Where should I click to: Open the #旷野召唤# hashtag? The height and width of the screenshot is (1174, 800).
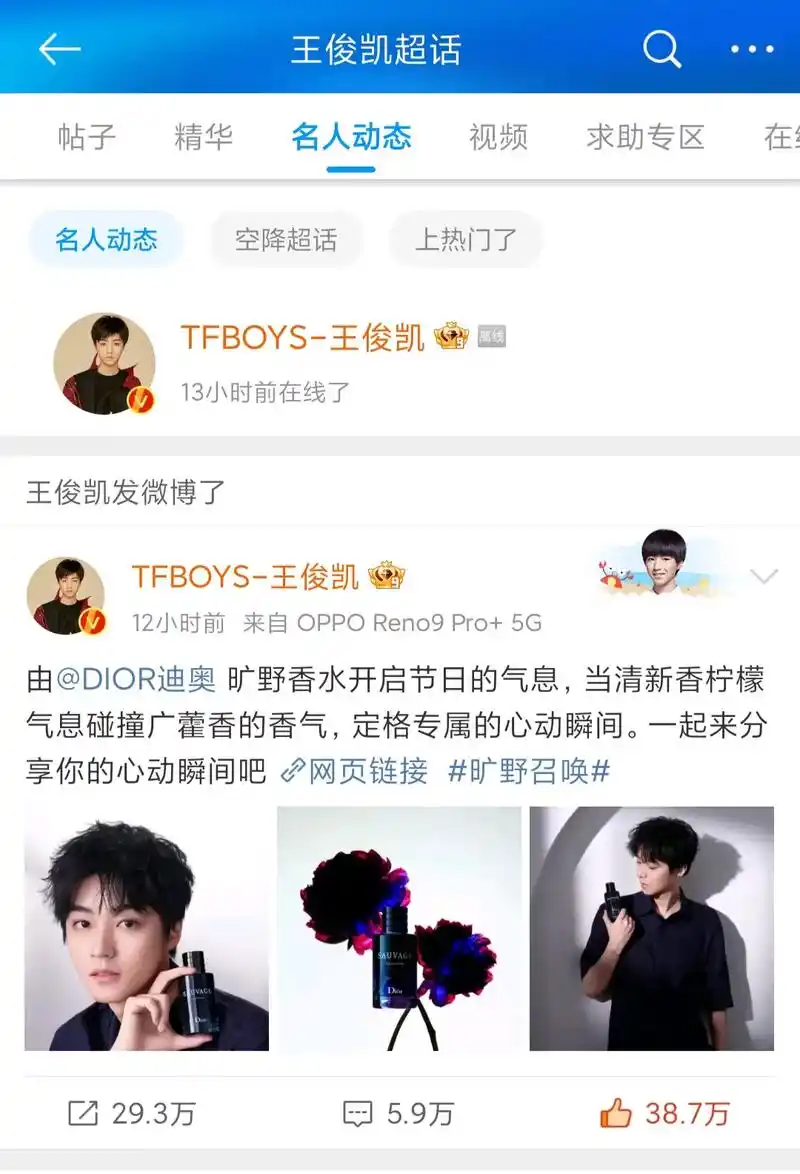[528, 770]
